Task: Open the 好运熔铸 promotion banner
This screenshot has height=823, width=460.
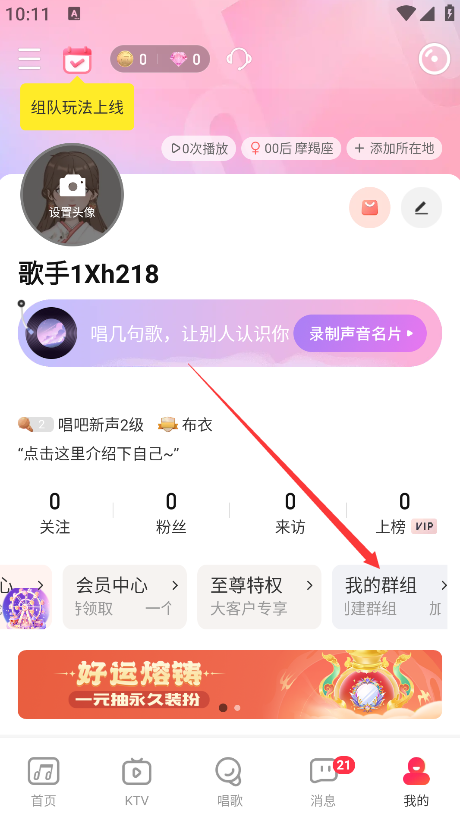Action: pos(230,684)
